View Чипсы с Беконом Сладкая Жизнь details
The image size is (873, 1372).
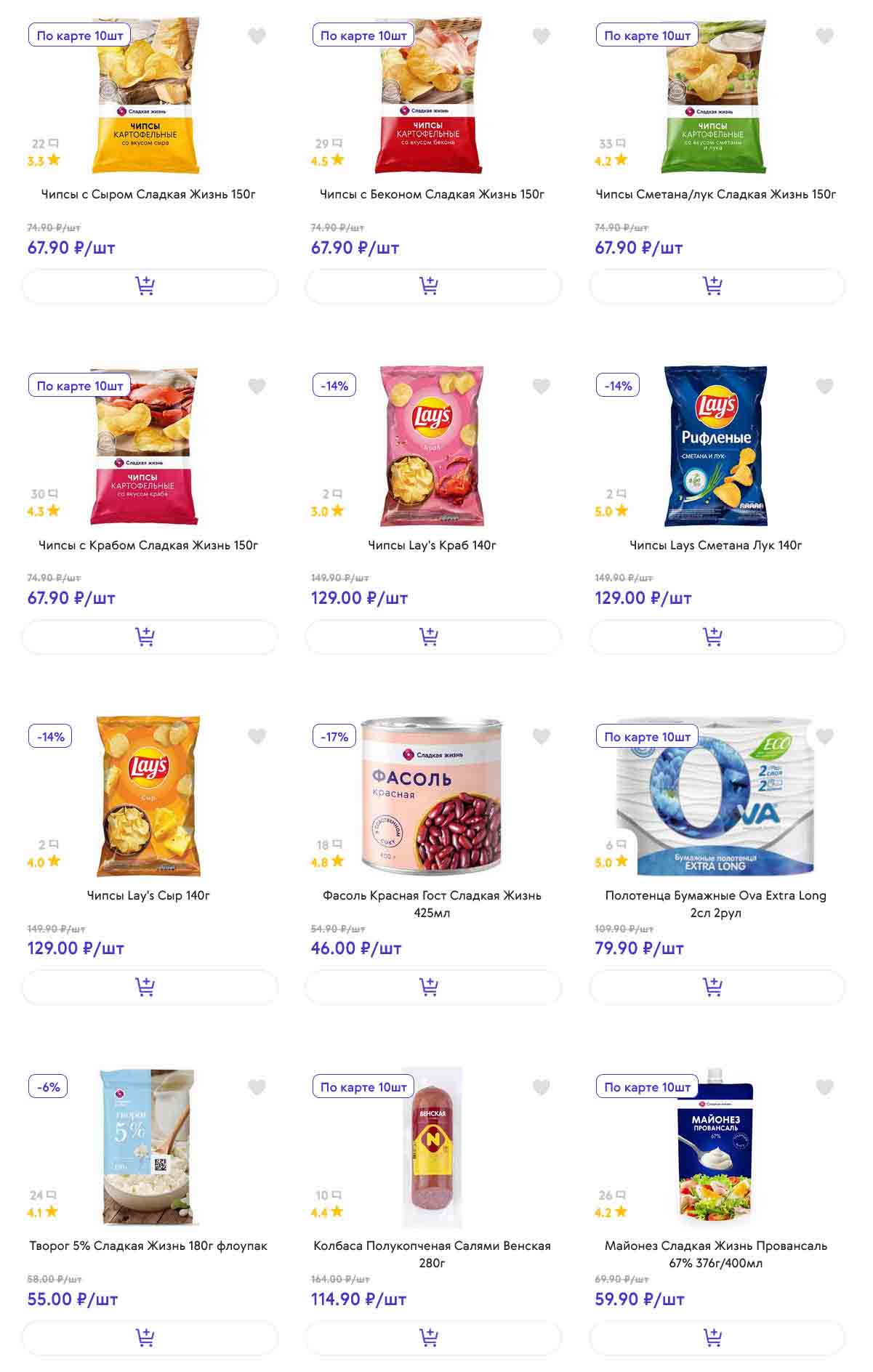[x=432, y=194]
